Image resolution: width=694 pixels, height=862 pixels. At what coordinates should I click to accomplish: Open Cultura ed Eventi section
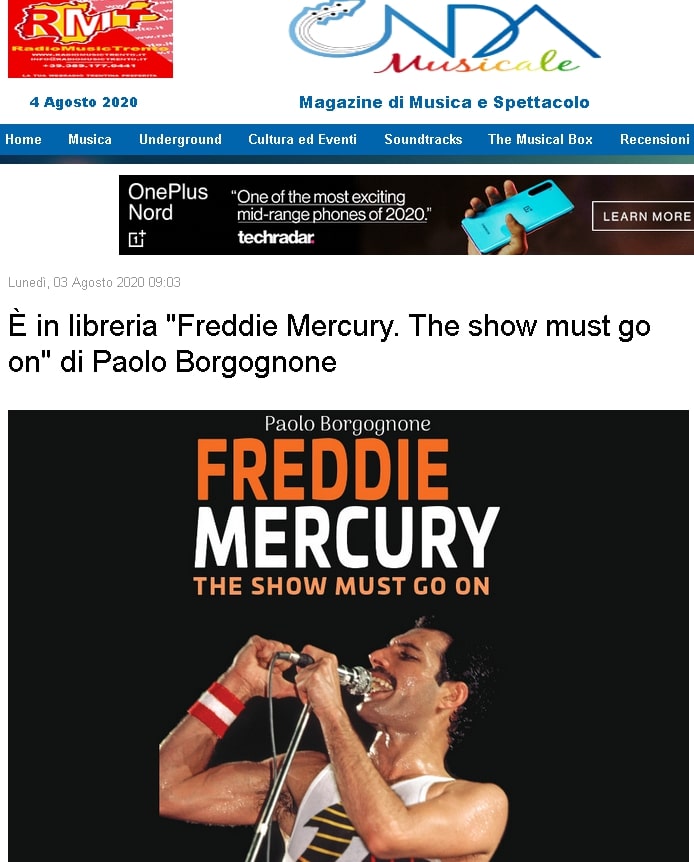(x=302, y=139)
